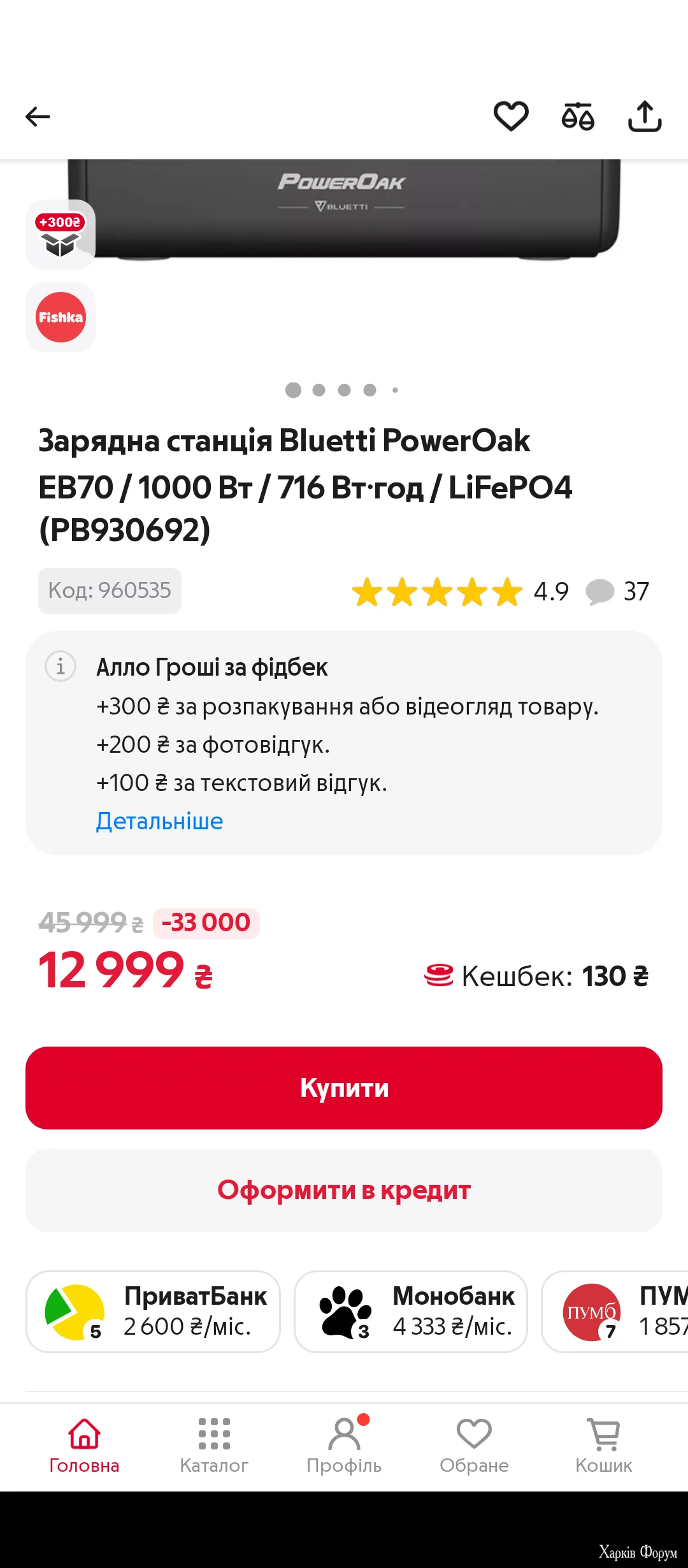Copy the product code 960535 chip
This screenshot has height=1568, width=688.
pos(110,591)
